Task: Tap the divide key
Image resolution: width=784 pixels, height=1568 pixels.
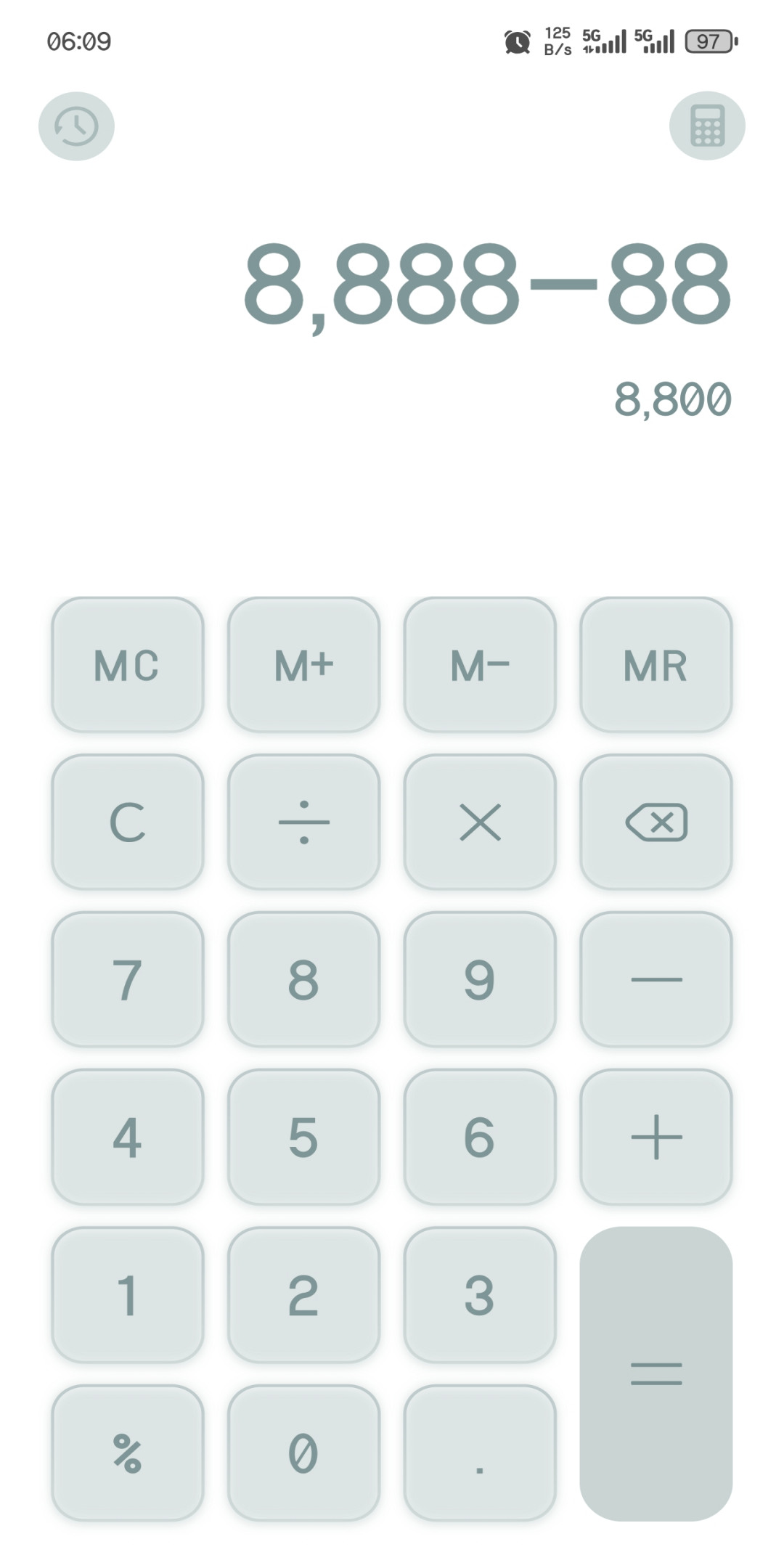Action: point(303,822)
